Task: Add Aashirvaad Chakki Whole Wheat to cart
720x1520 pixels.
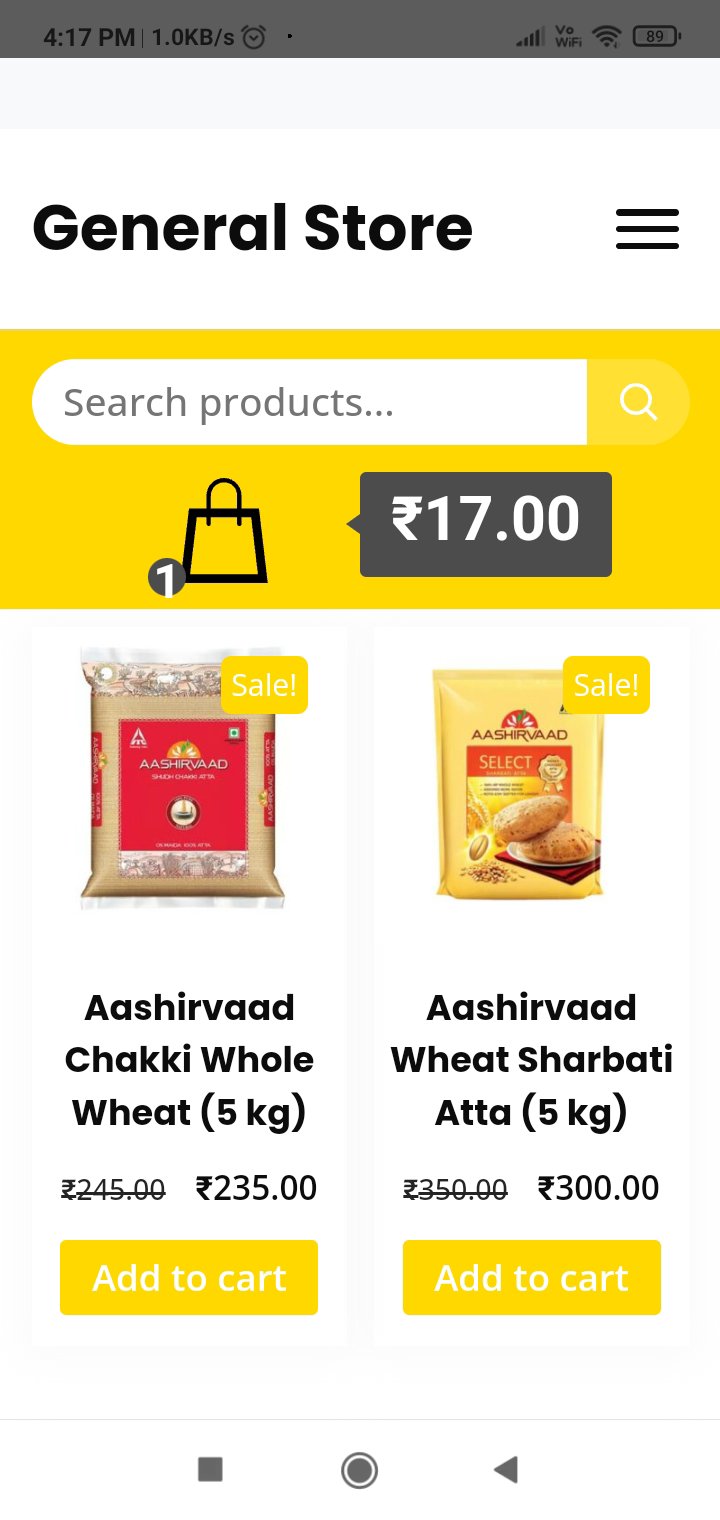Action: (189, 1277)
